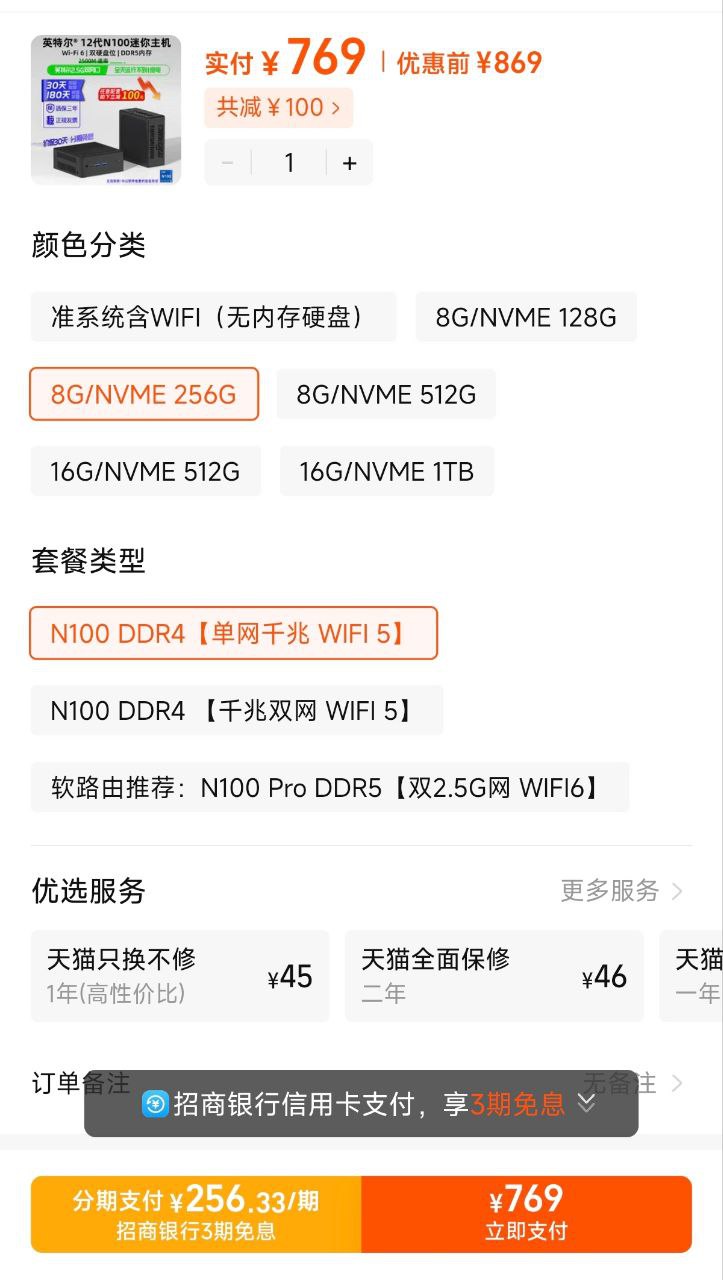This screenshot has width=723, height=1280.
Task: Decrease quantity with the minus button
Action: coord(228,163)
